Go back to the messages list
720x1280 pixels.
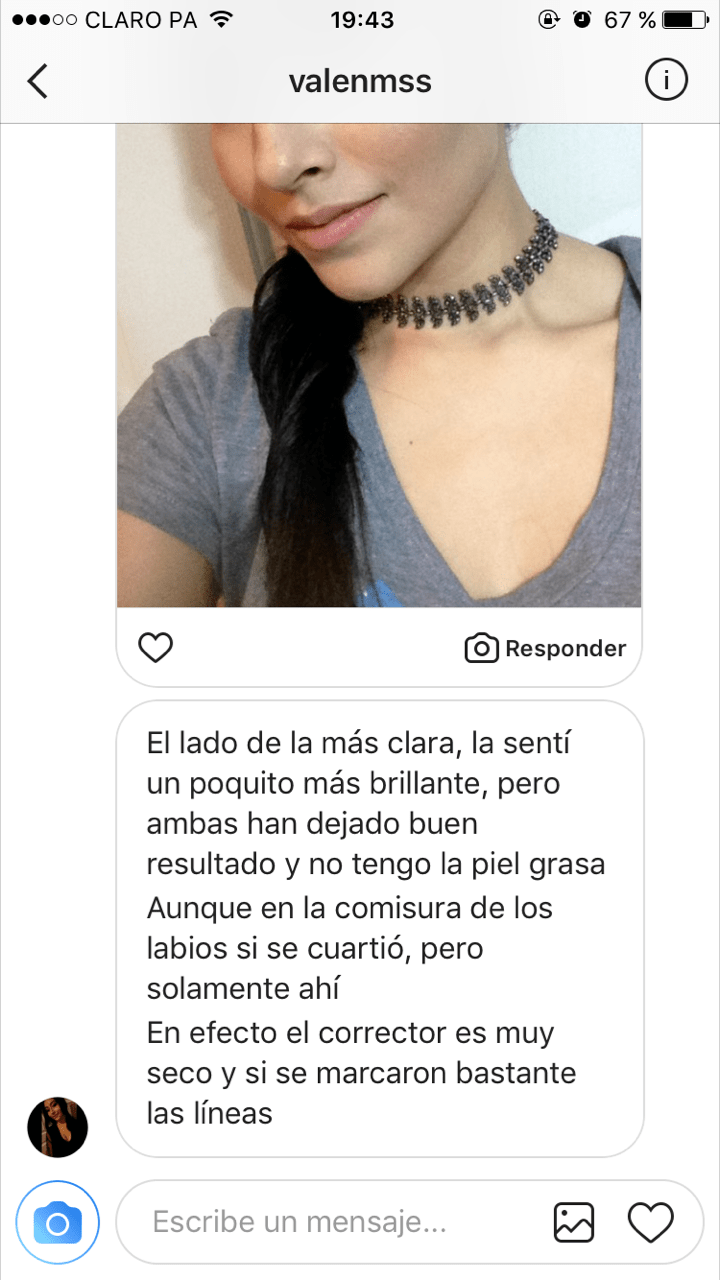pyautogui.click(x=37, y=81)
